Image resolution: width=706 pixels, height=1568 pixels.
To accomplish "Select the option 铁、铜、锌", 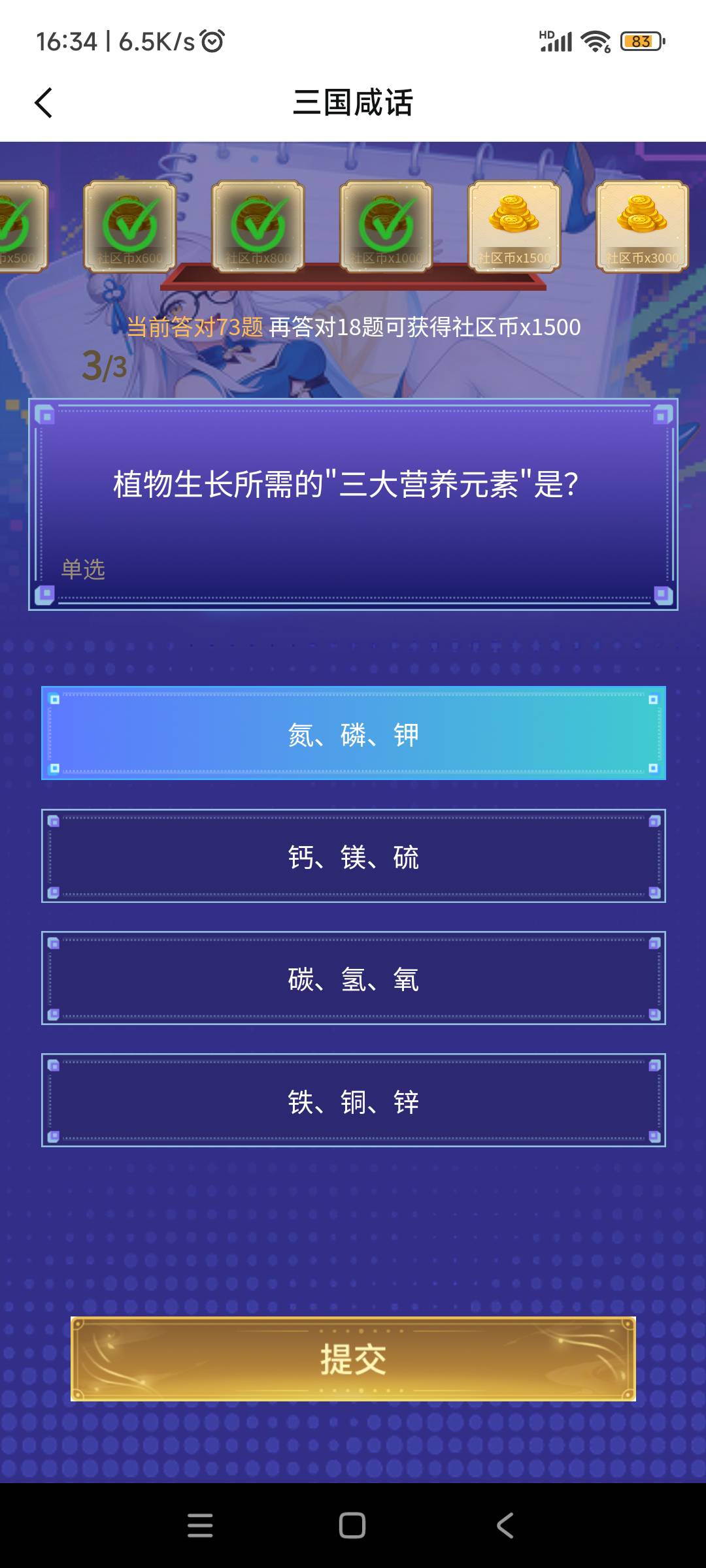I will pos(353,1100).
